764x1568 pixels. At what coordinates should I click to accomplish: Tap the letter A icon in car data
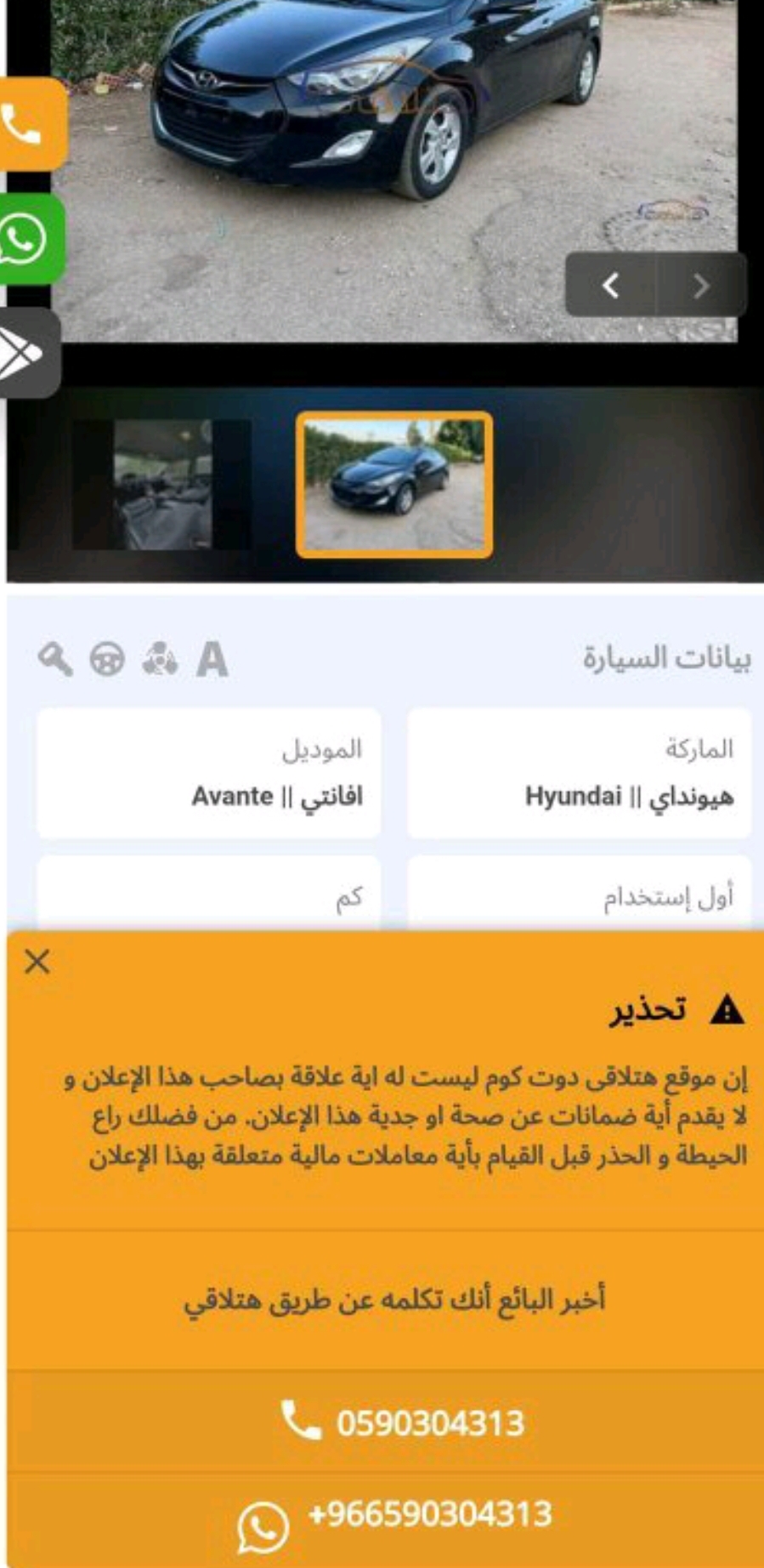tap(212, 659)
